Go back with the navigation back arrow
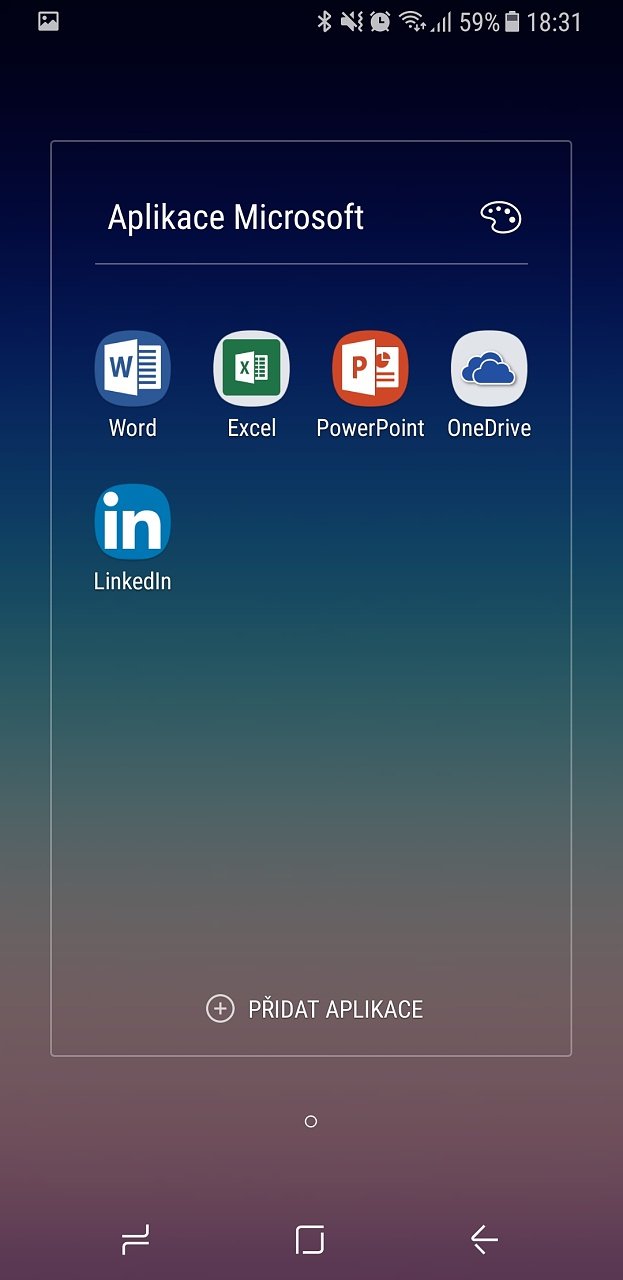 pyautogui.click(x=485, y=1240)
